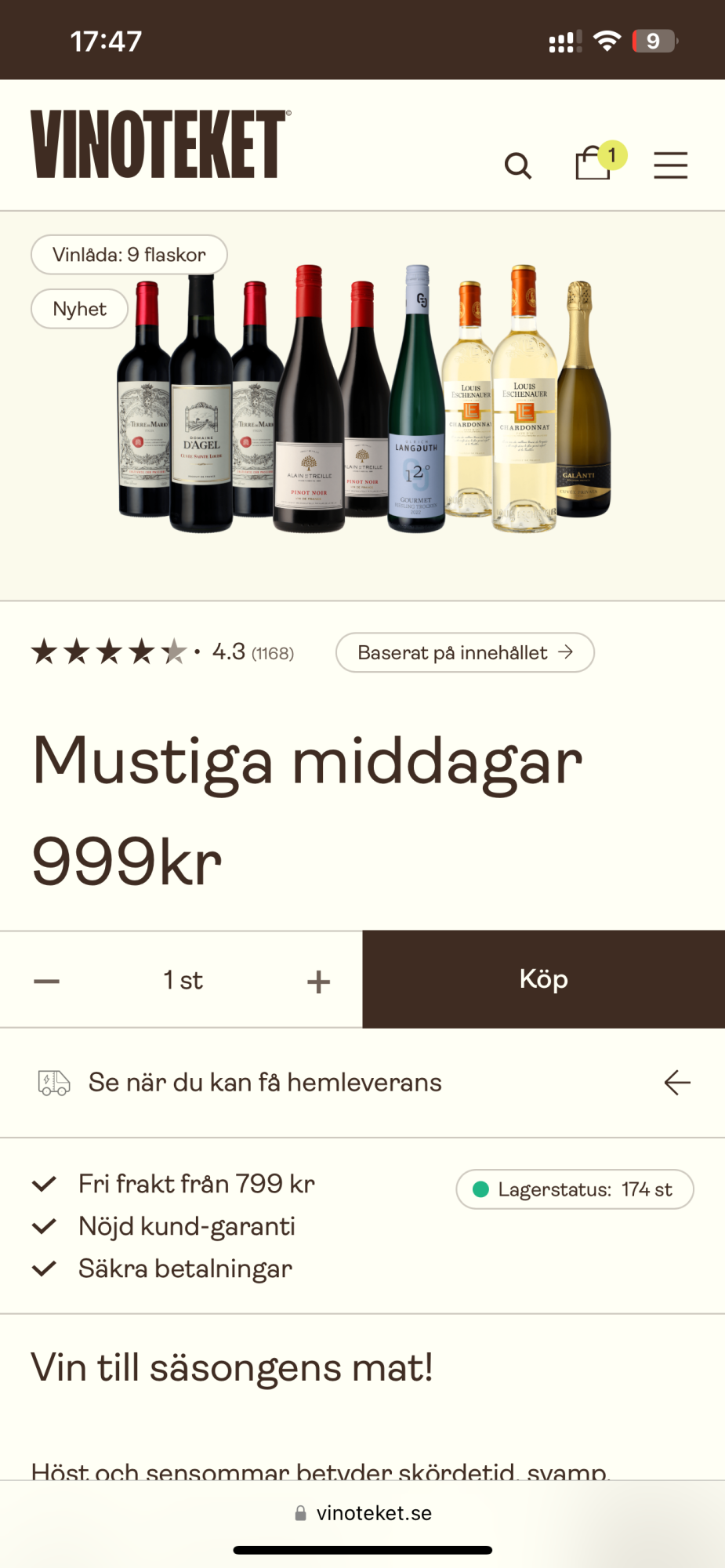
Task: Open the shopping bag cart
Action: (593, 163)
